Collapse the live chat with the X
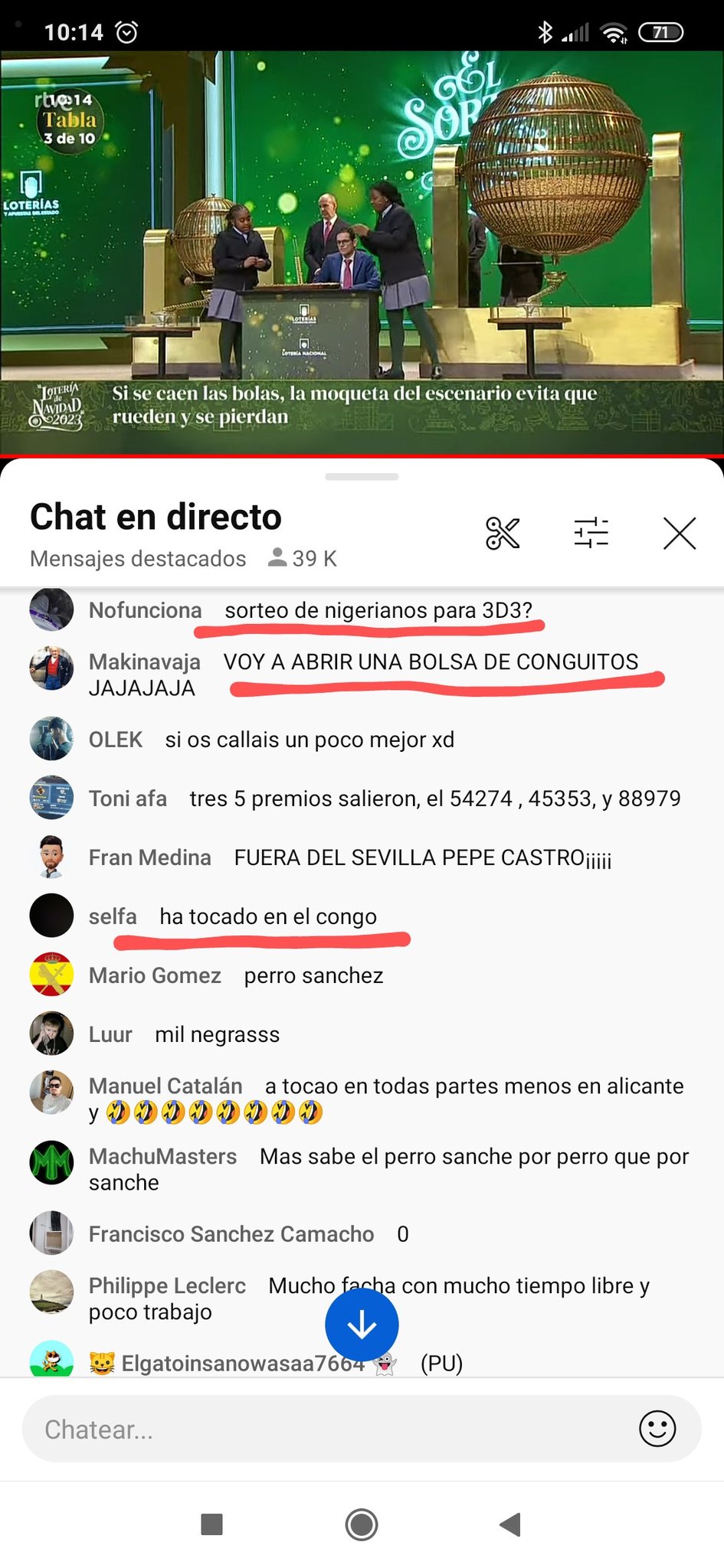This screenshot has width=724, height=1568. [679, 534]
